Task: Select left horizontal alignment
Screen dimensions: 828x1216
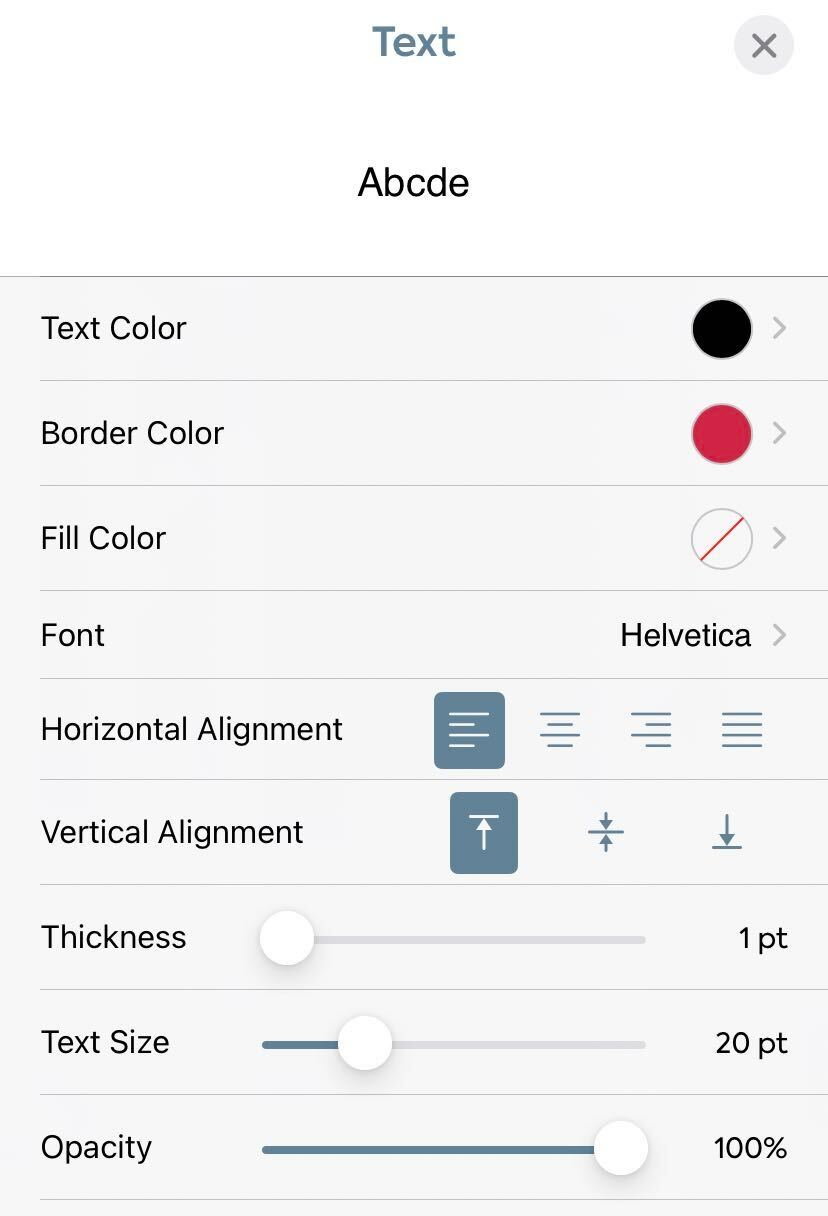Action: tap(469, 730)
